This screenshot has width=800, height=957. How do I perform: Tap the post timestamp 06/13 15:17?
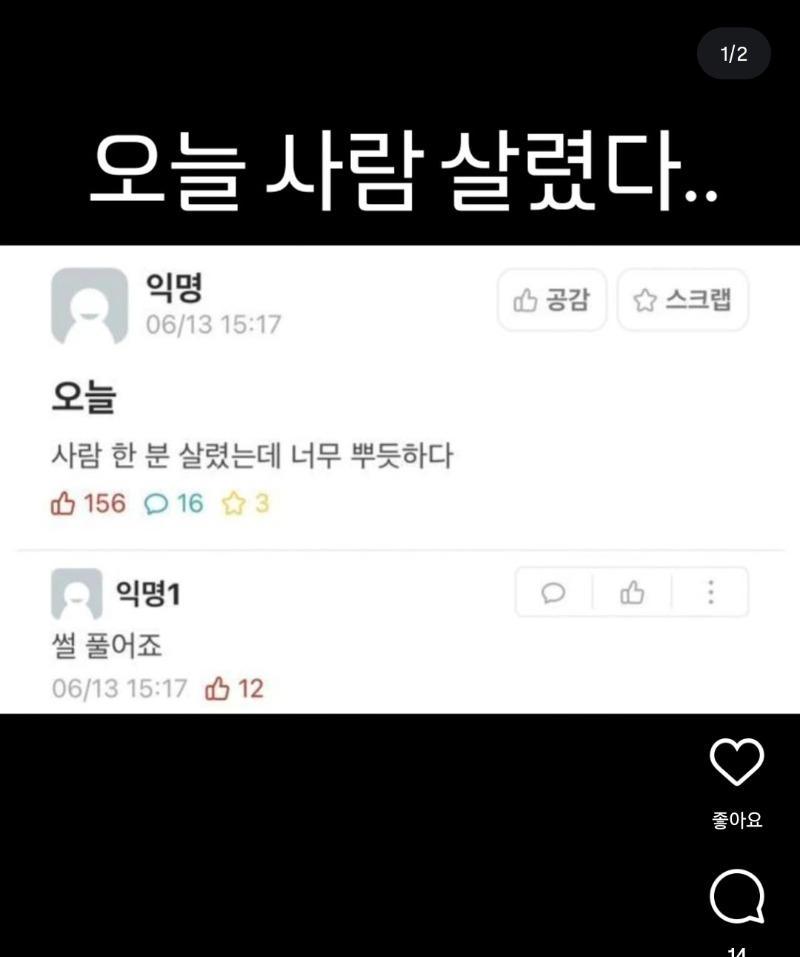click(213, 323)
